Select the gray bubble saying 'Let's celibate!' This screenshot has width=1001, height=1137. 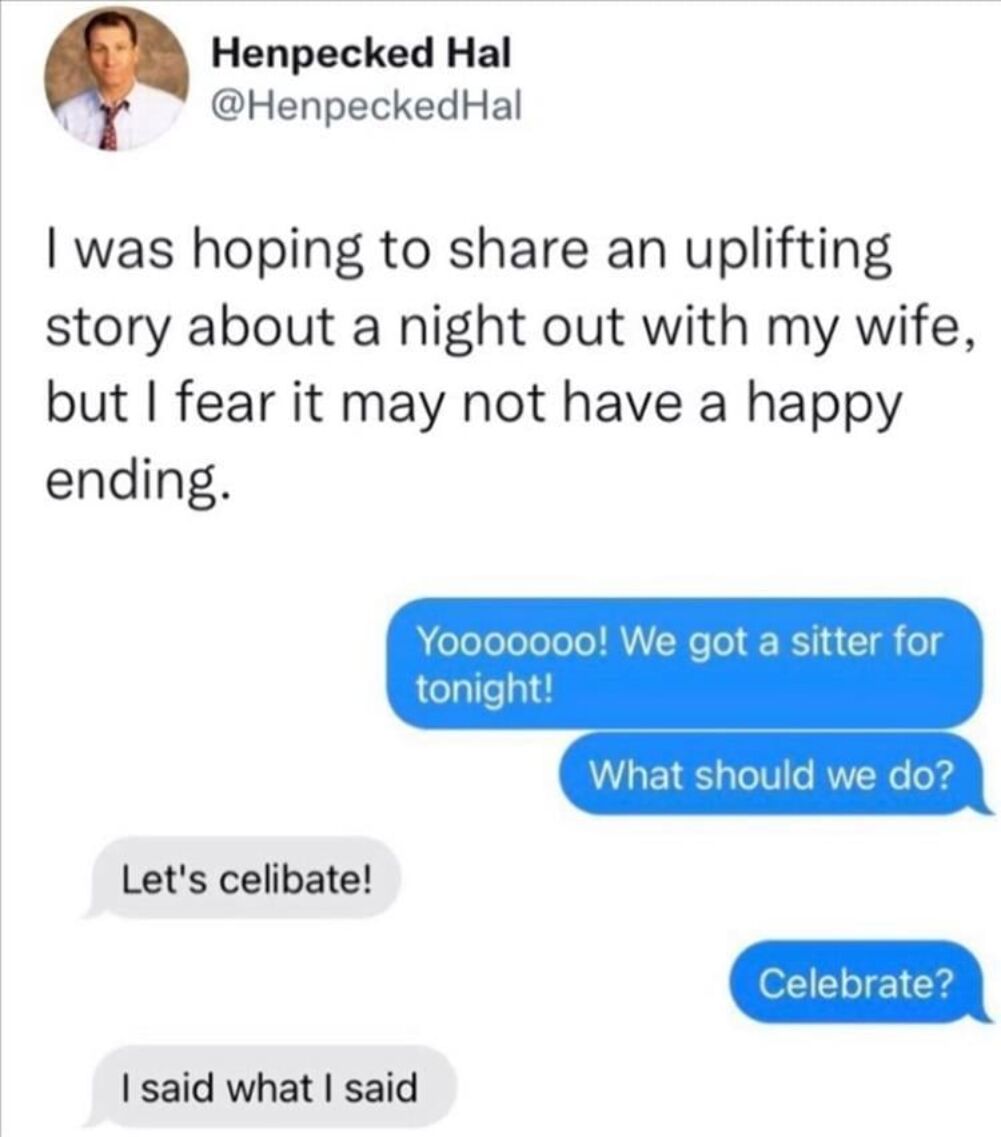tap(248, 877)
